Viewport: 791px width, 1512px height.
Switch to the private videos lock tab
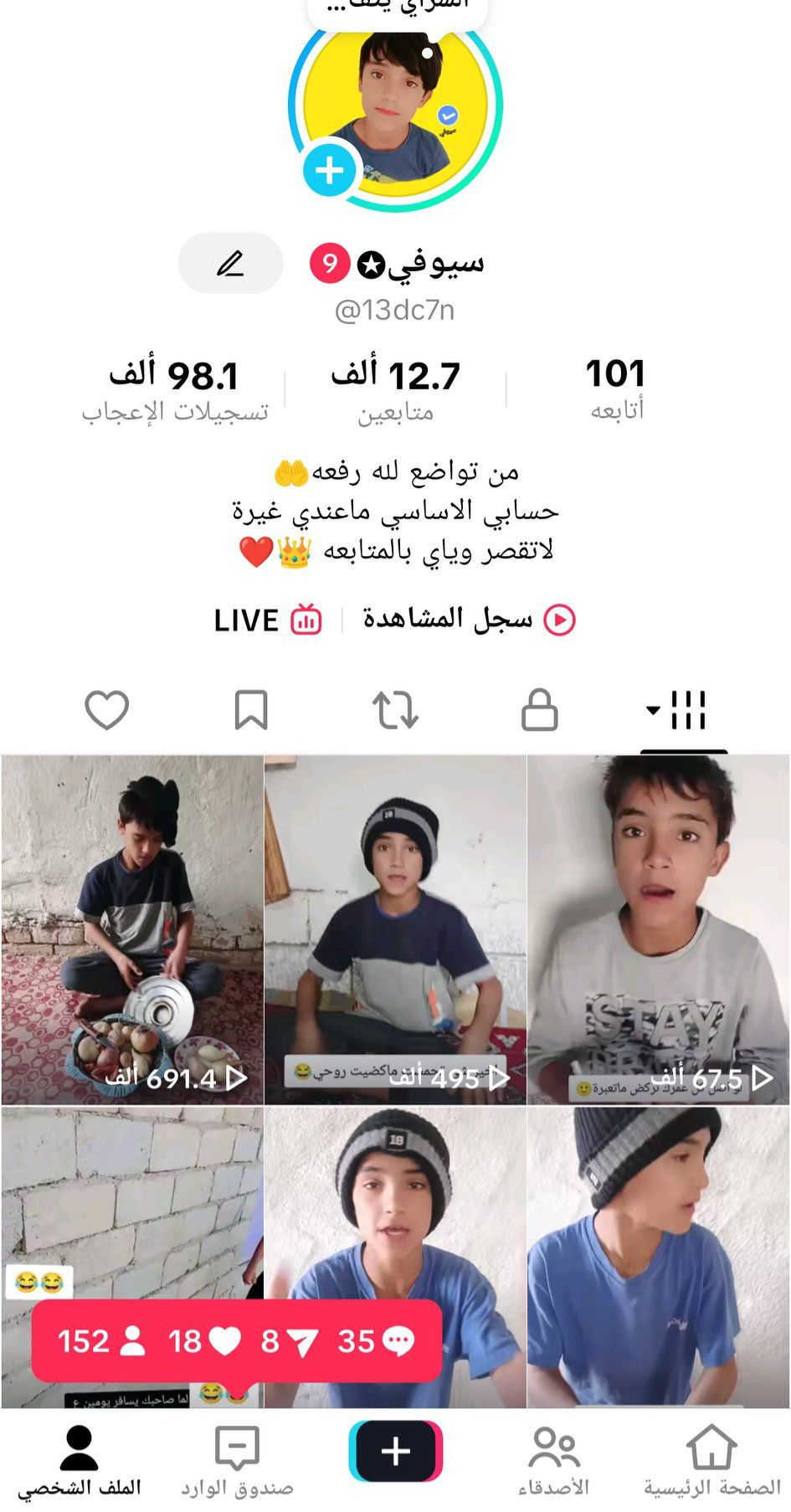pyautogui.click(x=539, y=711)
